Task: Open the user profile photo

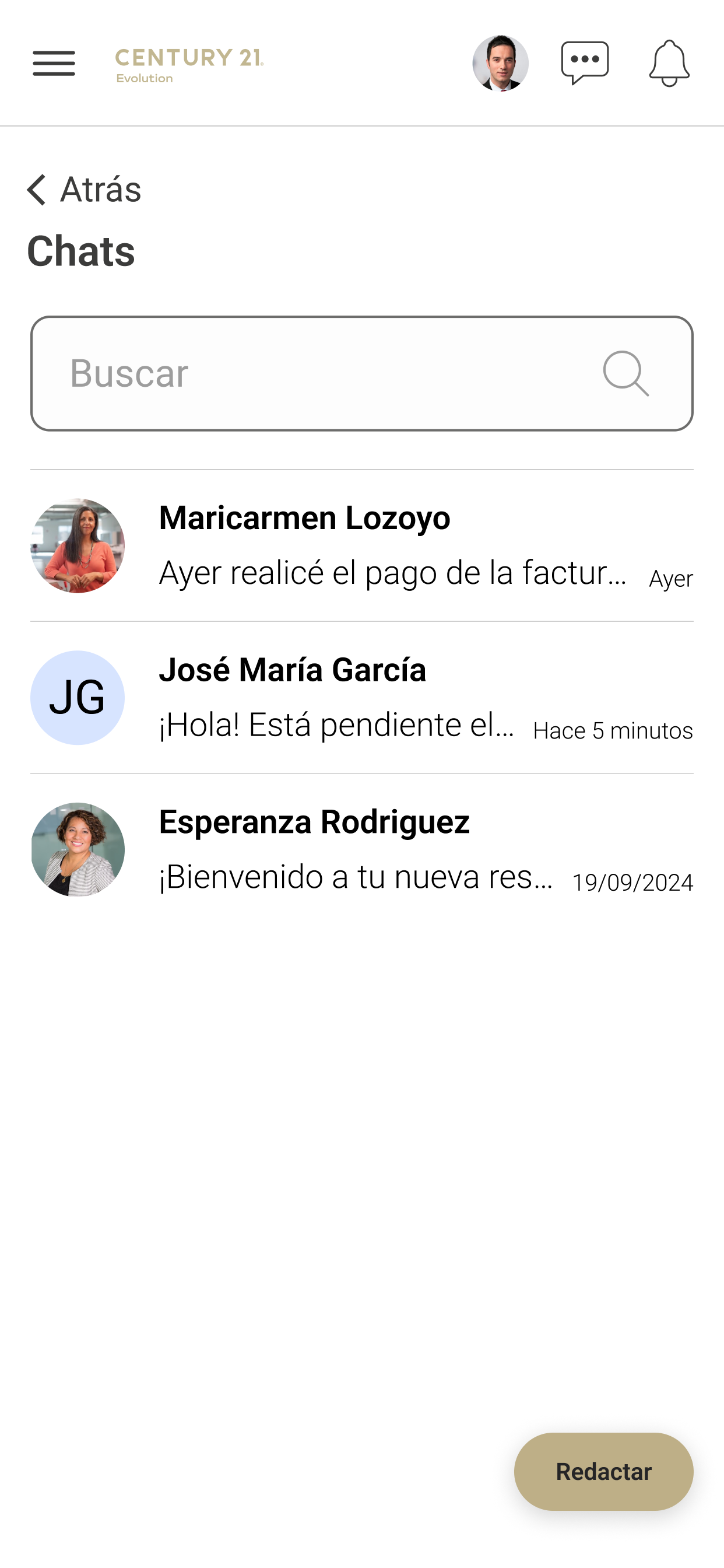Action: pyautogui.click(x=500, y=64)
